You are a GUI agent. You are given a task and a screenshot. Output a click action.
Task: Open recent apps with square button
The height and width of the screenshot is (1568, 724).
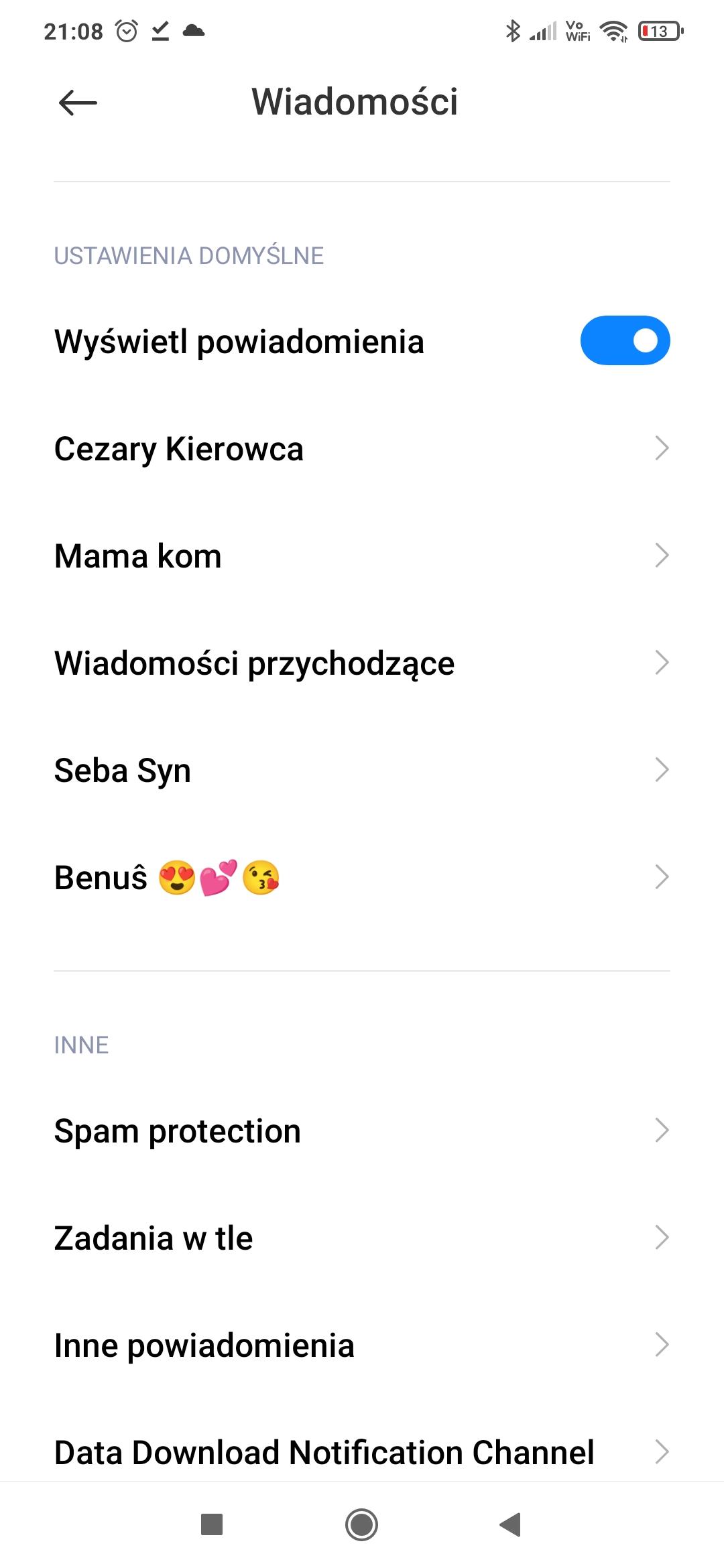pos(212,1525)
